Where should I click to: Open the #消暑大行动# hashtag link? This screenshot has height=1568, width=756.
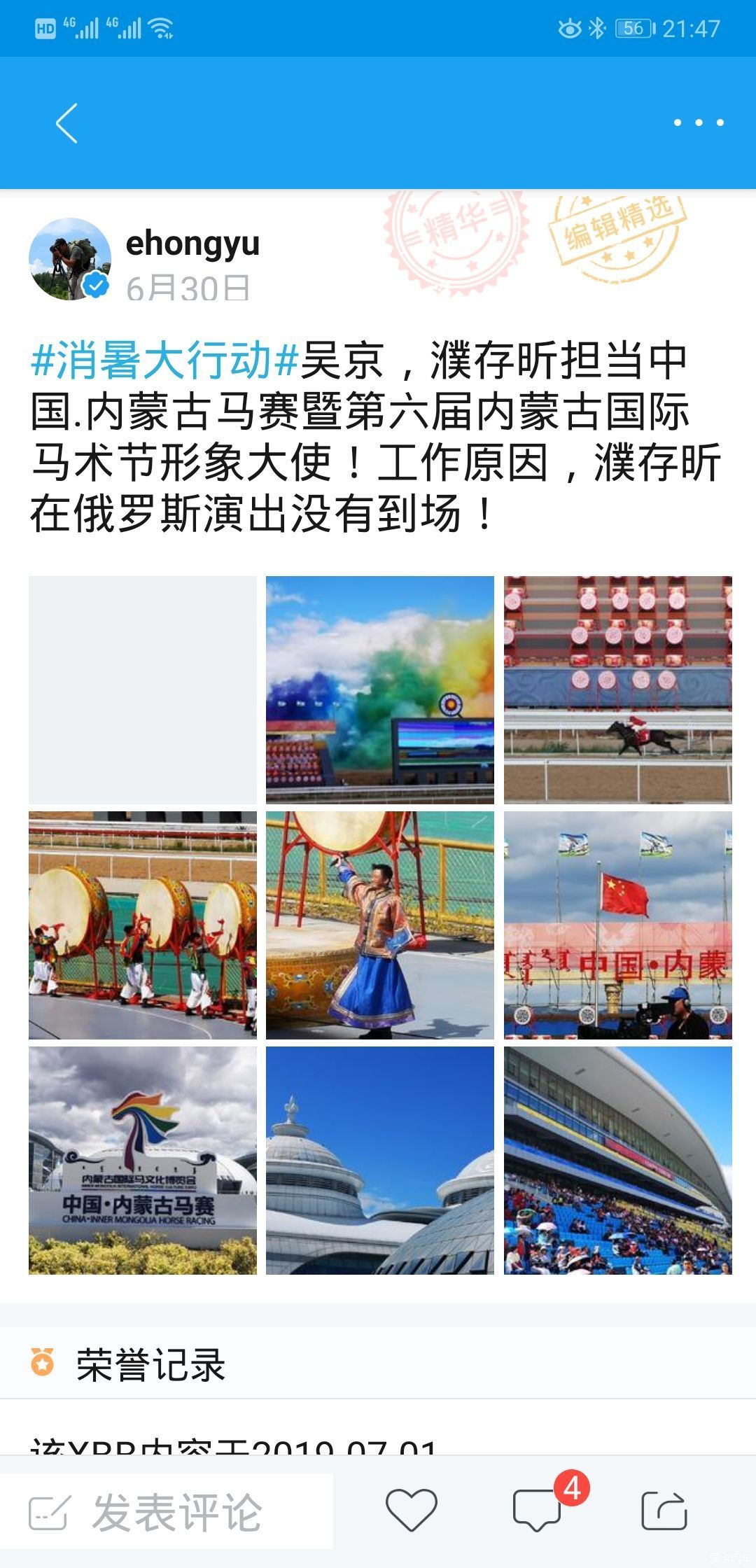(x=165, y=360)
